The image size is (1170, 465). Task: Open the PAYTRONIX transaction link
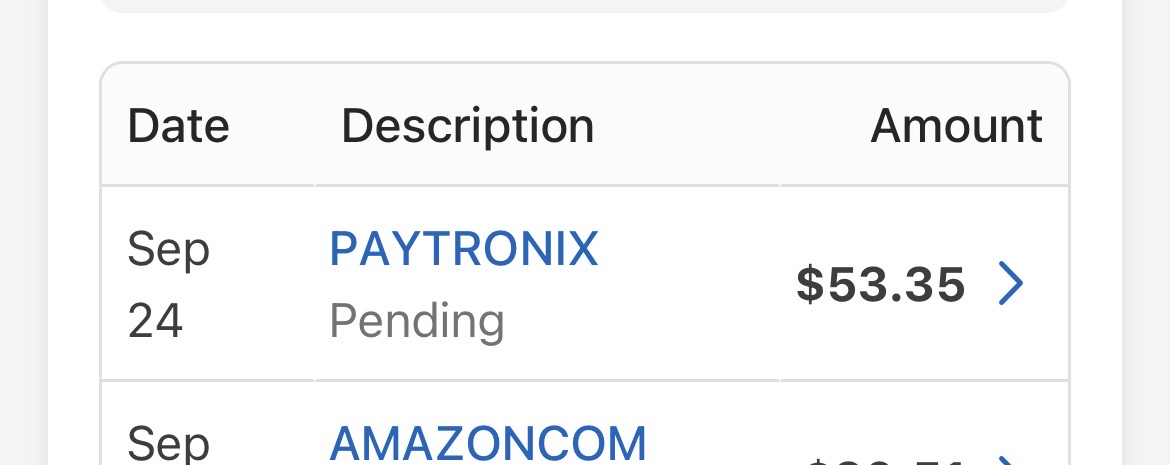[463, 249]
